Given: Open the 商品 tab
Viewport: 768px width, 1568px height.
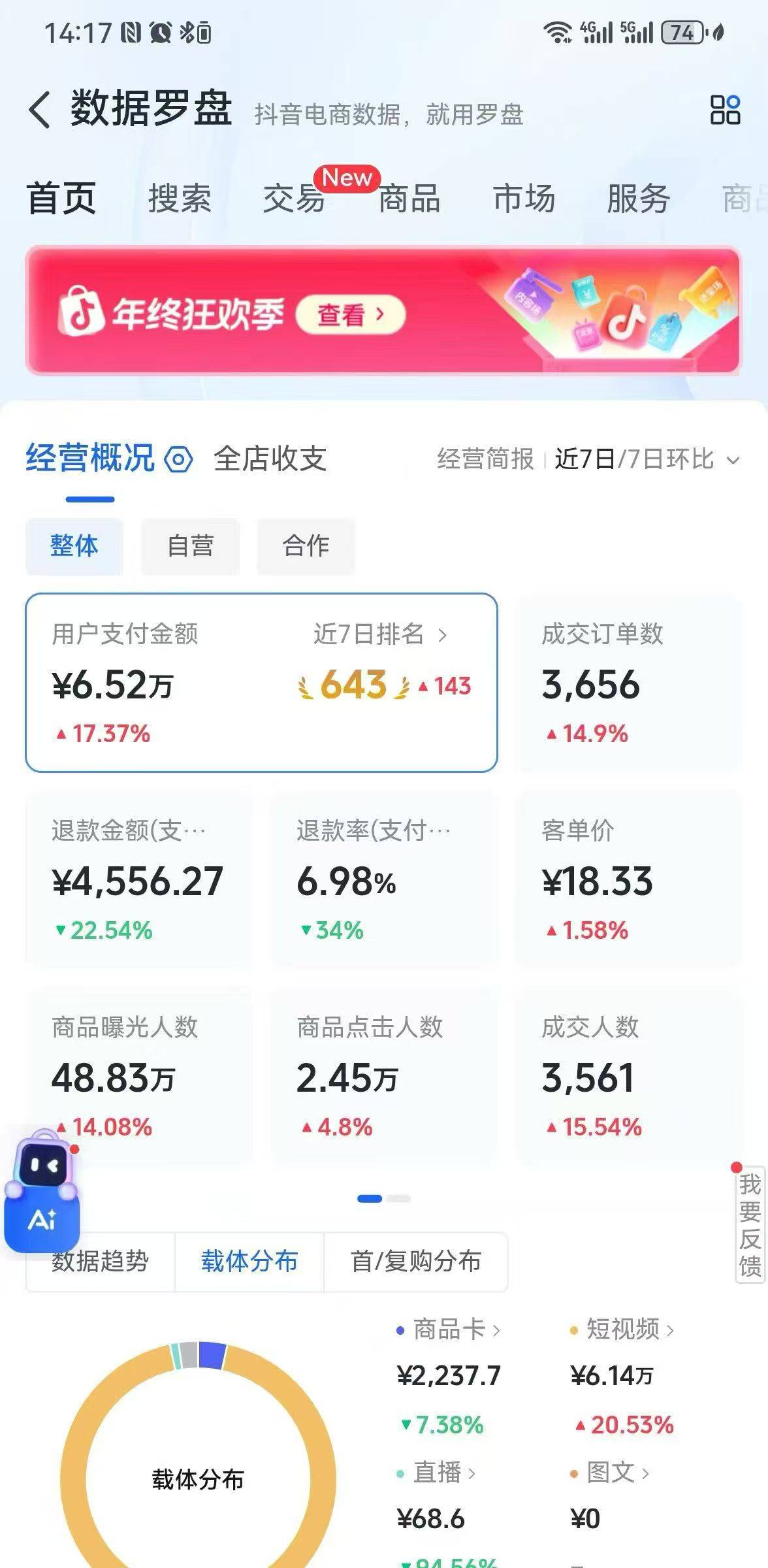Looking at the screenshot, I should pos(409,199).
